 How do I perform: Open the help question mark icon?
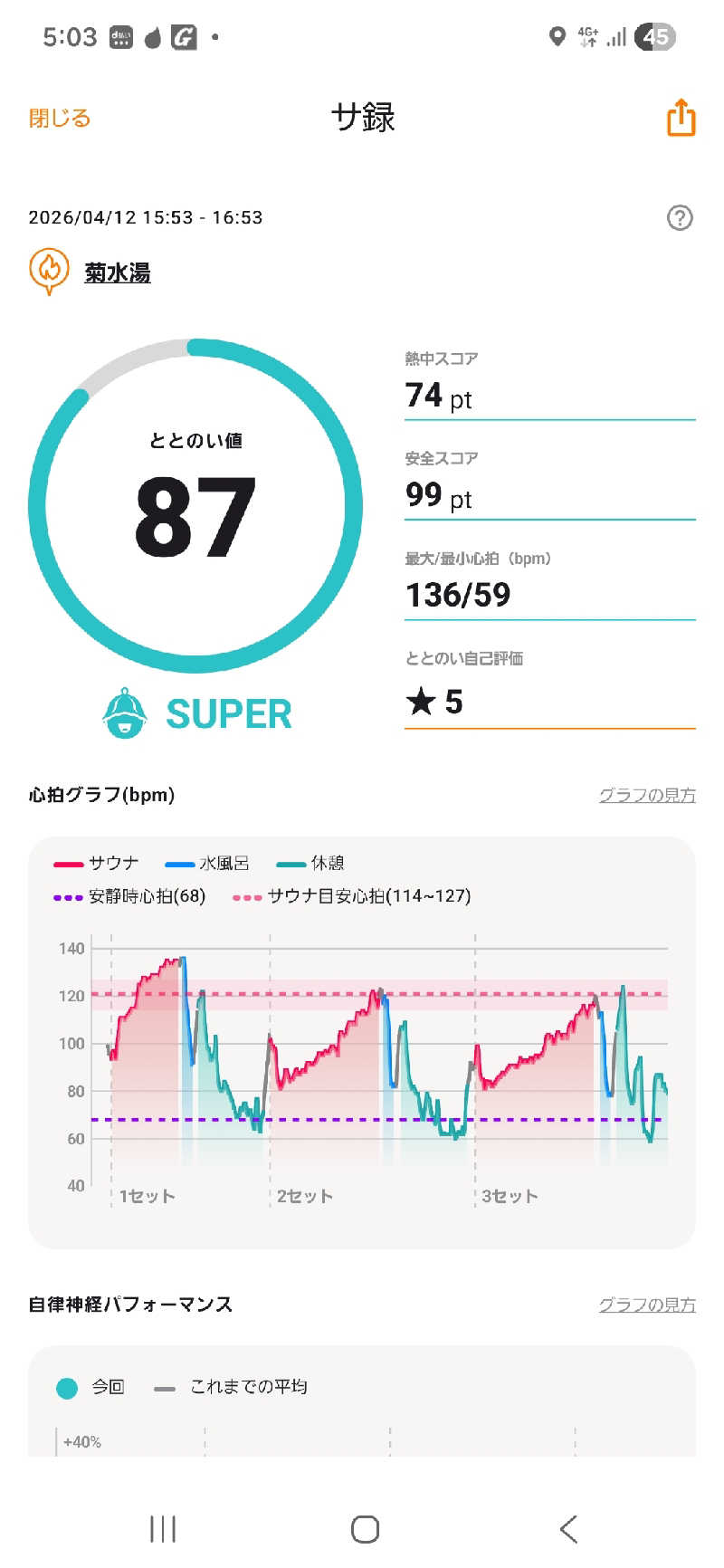pos(679,217)
